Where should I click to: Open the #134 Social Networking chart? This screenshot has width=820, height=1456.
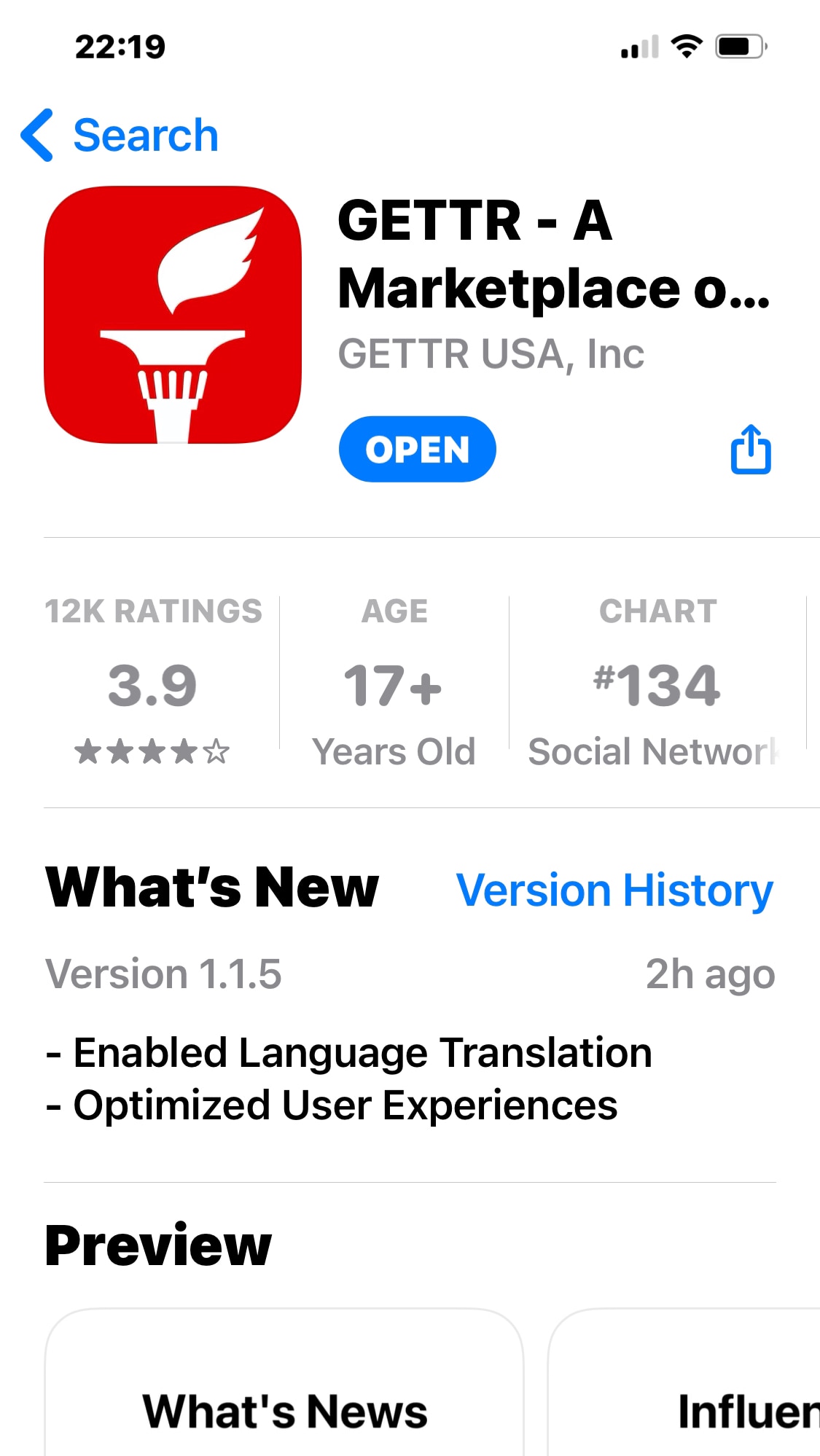point(657,685)
